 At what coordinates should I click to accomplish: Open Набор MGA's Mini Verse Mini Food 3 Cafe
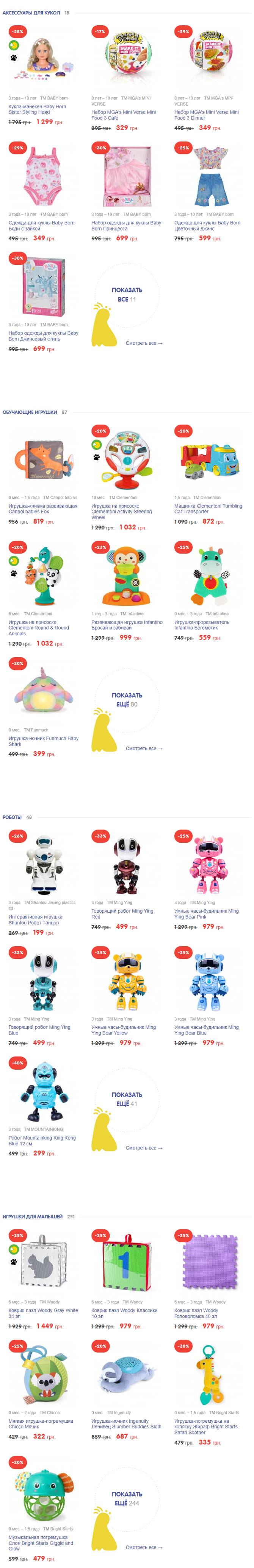tap(123, 114)
